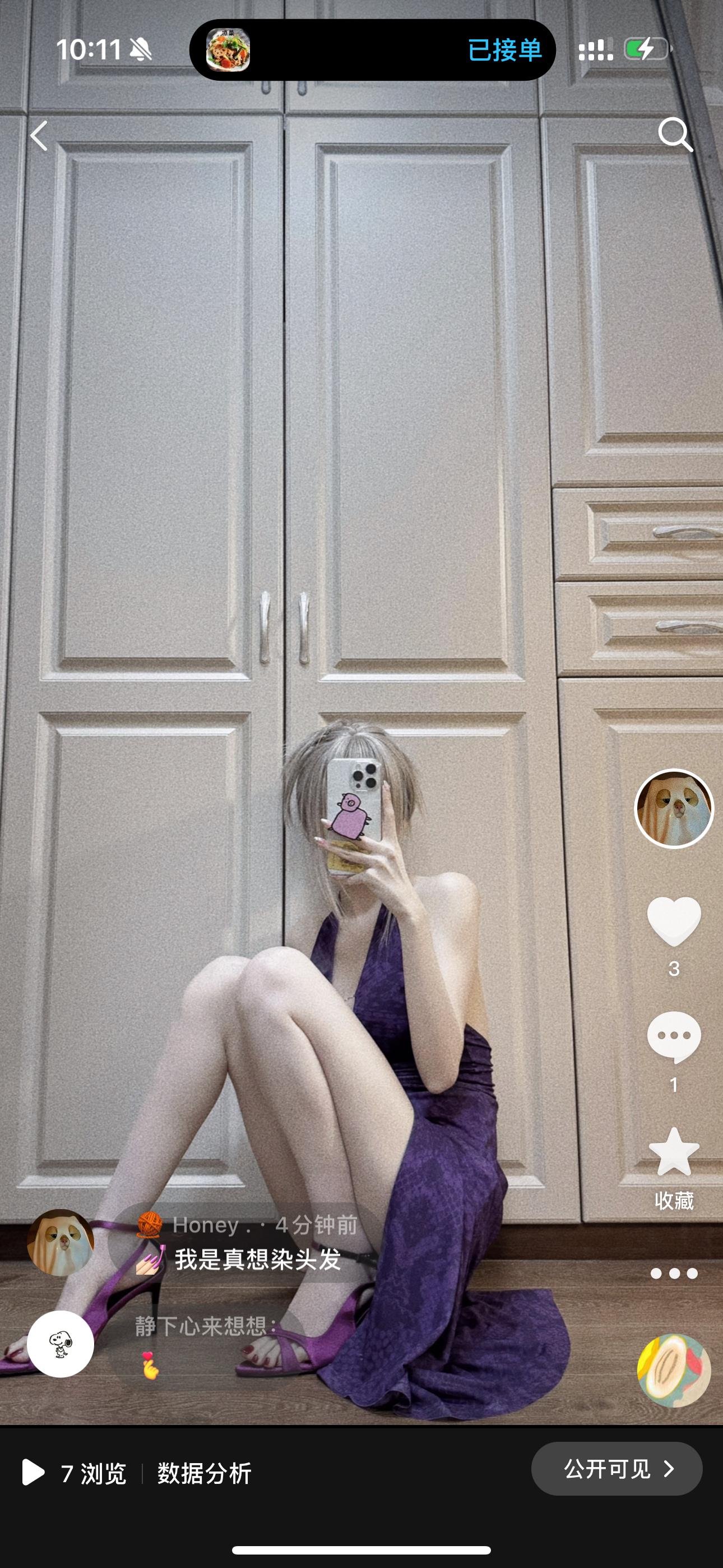Add video to favorites with 收藏 star
Image resolution: width=723 pixels, height=1568 pixels.
click(x=674, y=1153)
